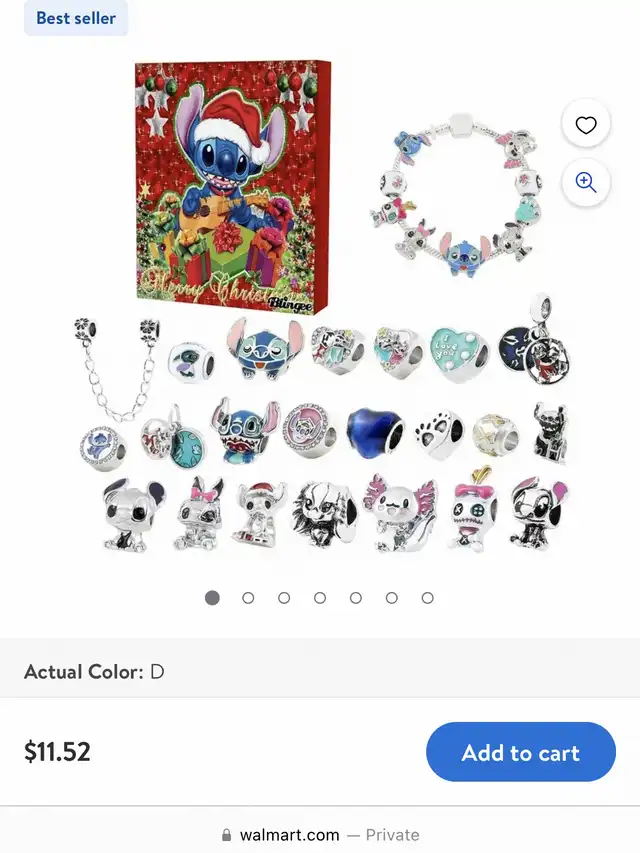The image size is (640, 853).
Task: Tap the walmart.com address bar
Action: tap(320, 835)
